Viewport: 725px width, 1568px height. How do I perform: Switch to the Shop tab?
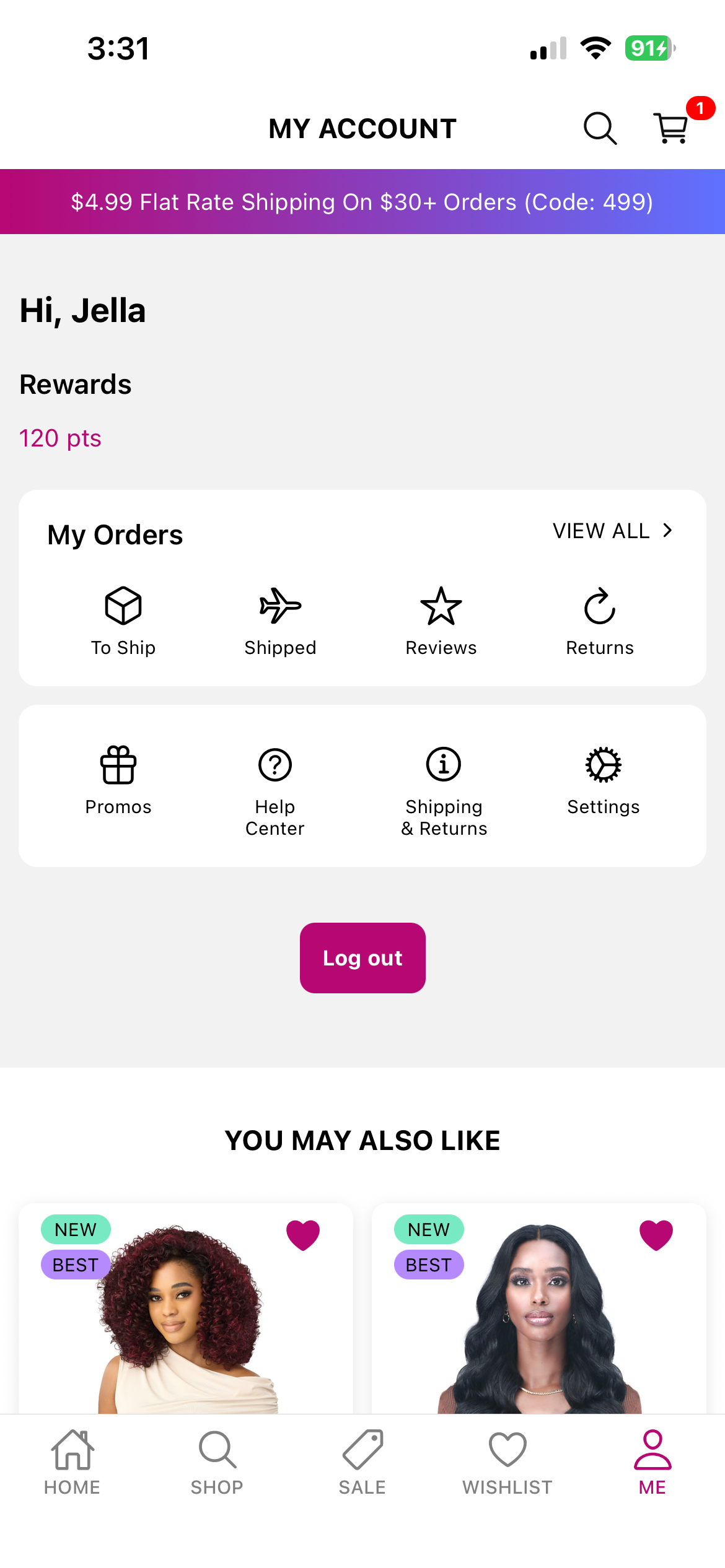click(x=217, y=1462)
